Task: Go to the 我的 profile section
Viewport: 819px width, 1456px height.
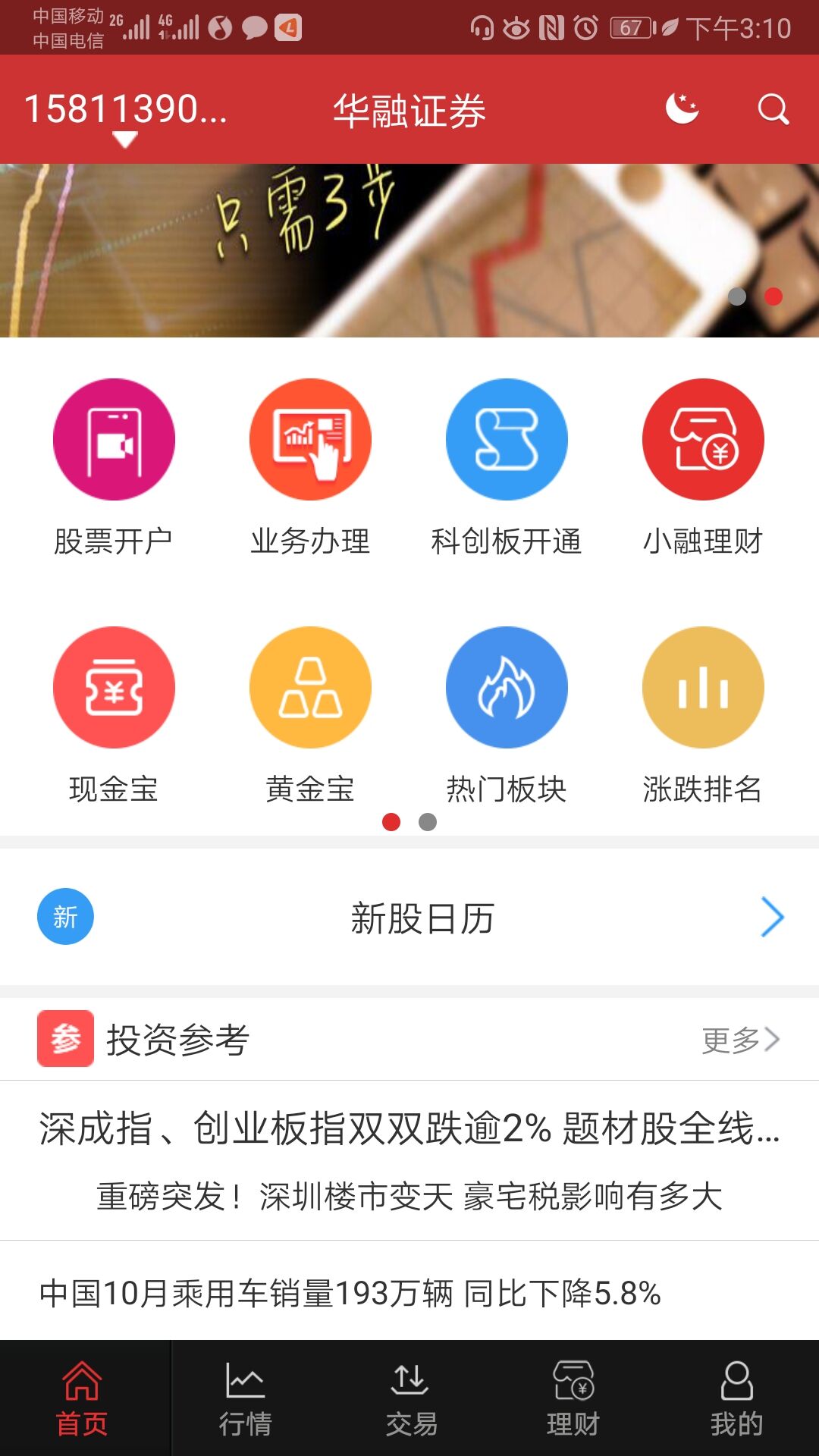Action: pyautogui.click(x=737, y=1403)
